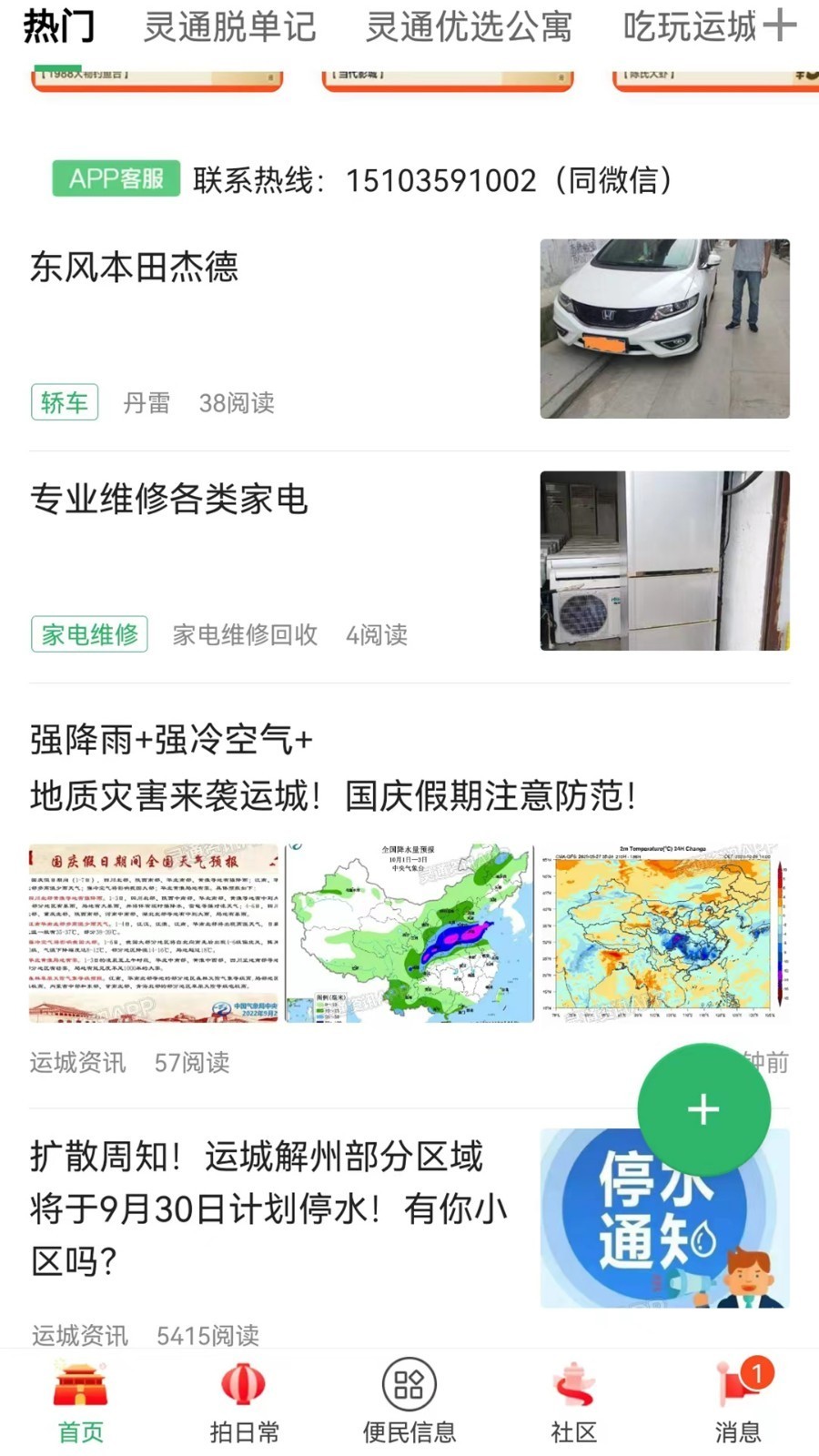Tap the APP客服 customer service badge
Screen dimensions: 819x1456
(x=116, y=178)
